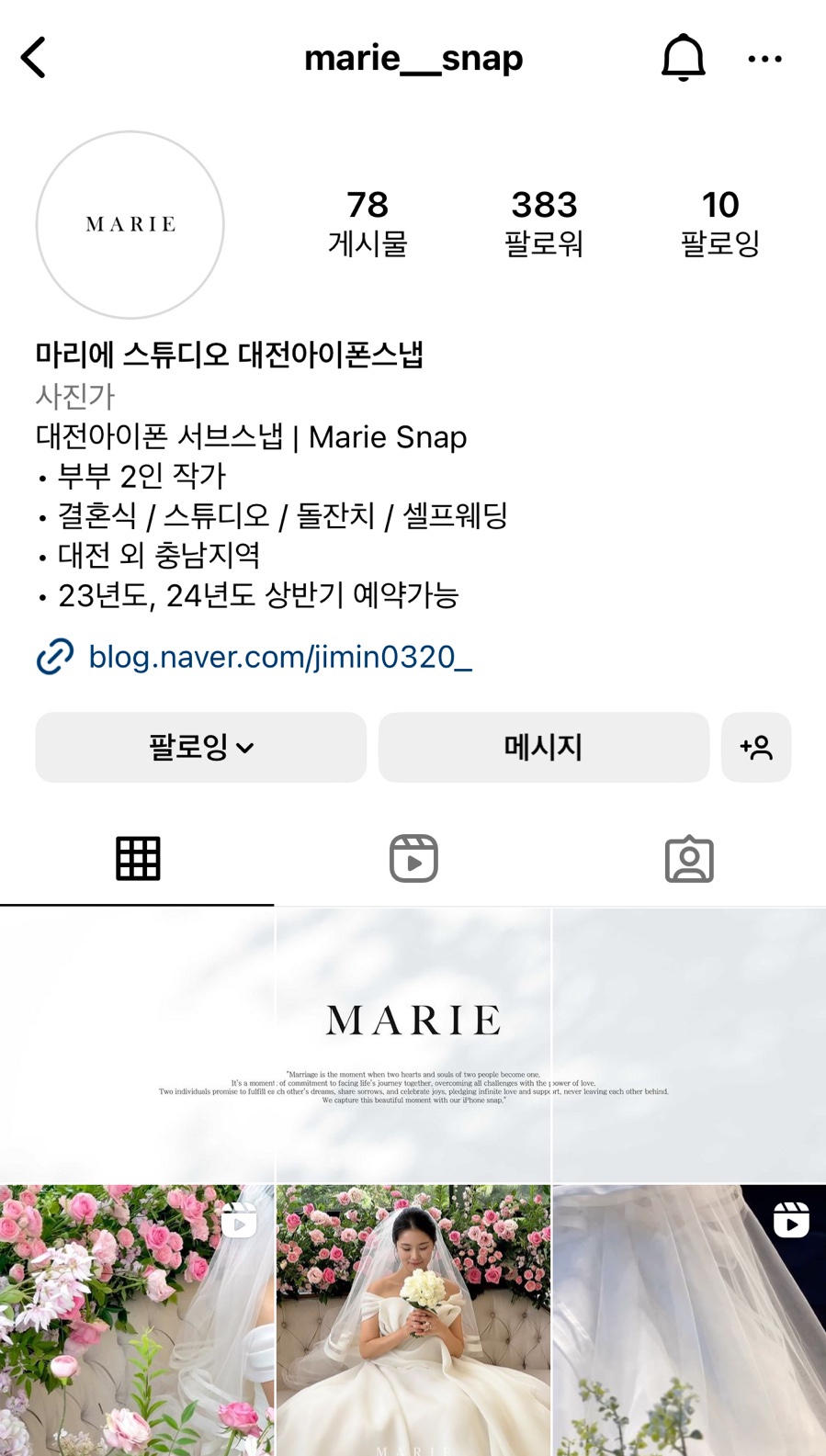Switch to the posts grid tab

click(x=138, y=859)
